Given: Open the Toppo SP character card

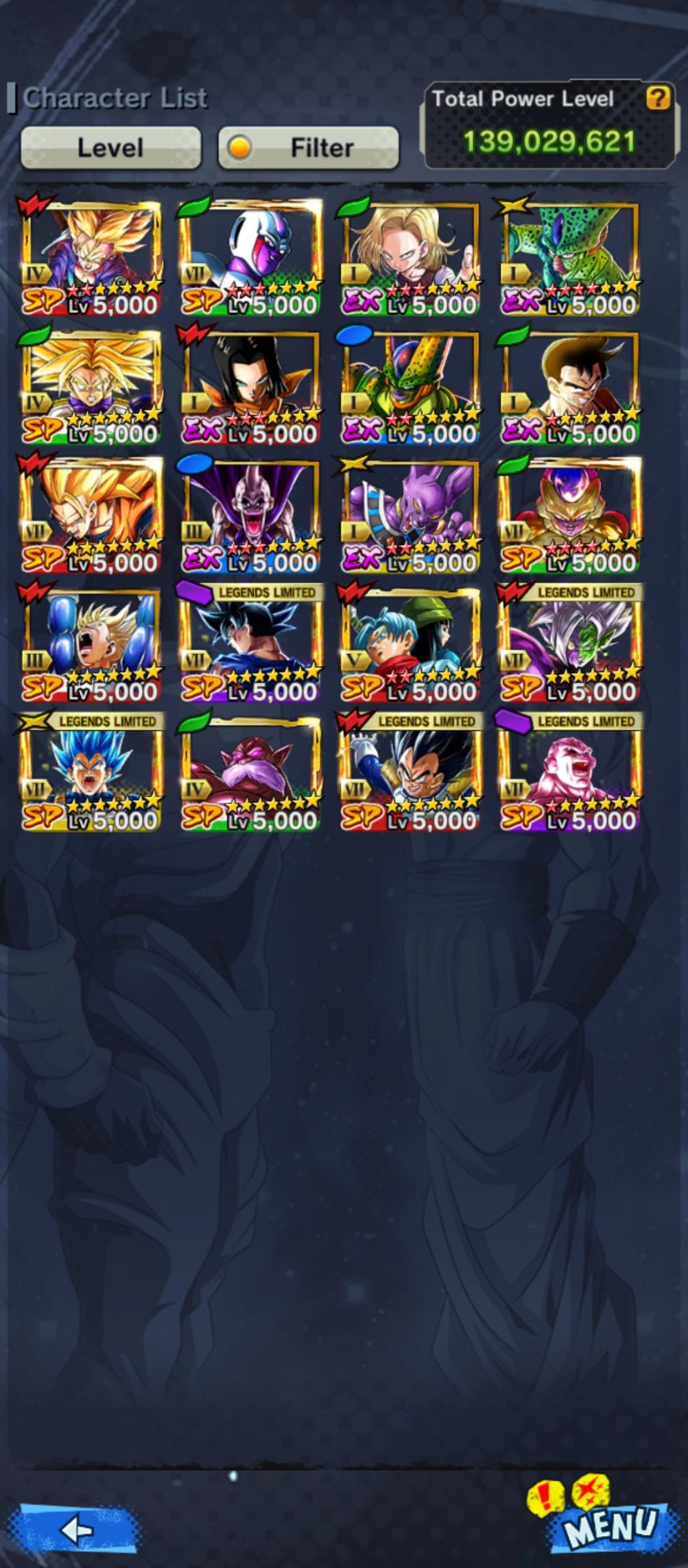Looking at the screenshot, I should click(x=250, y=773).
